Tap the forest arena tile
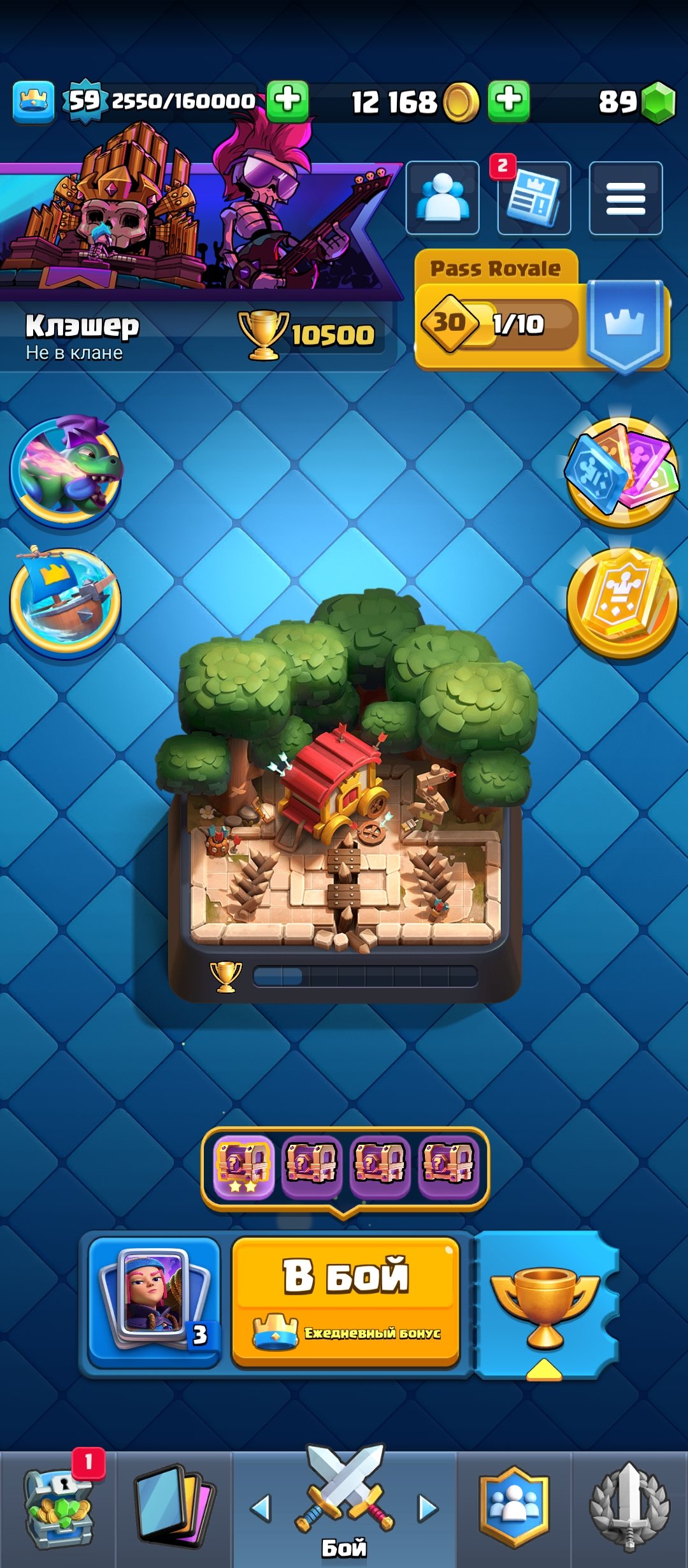 click(344, 797)
